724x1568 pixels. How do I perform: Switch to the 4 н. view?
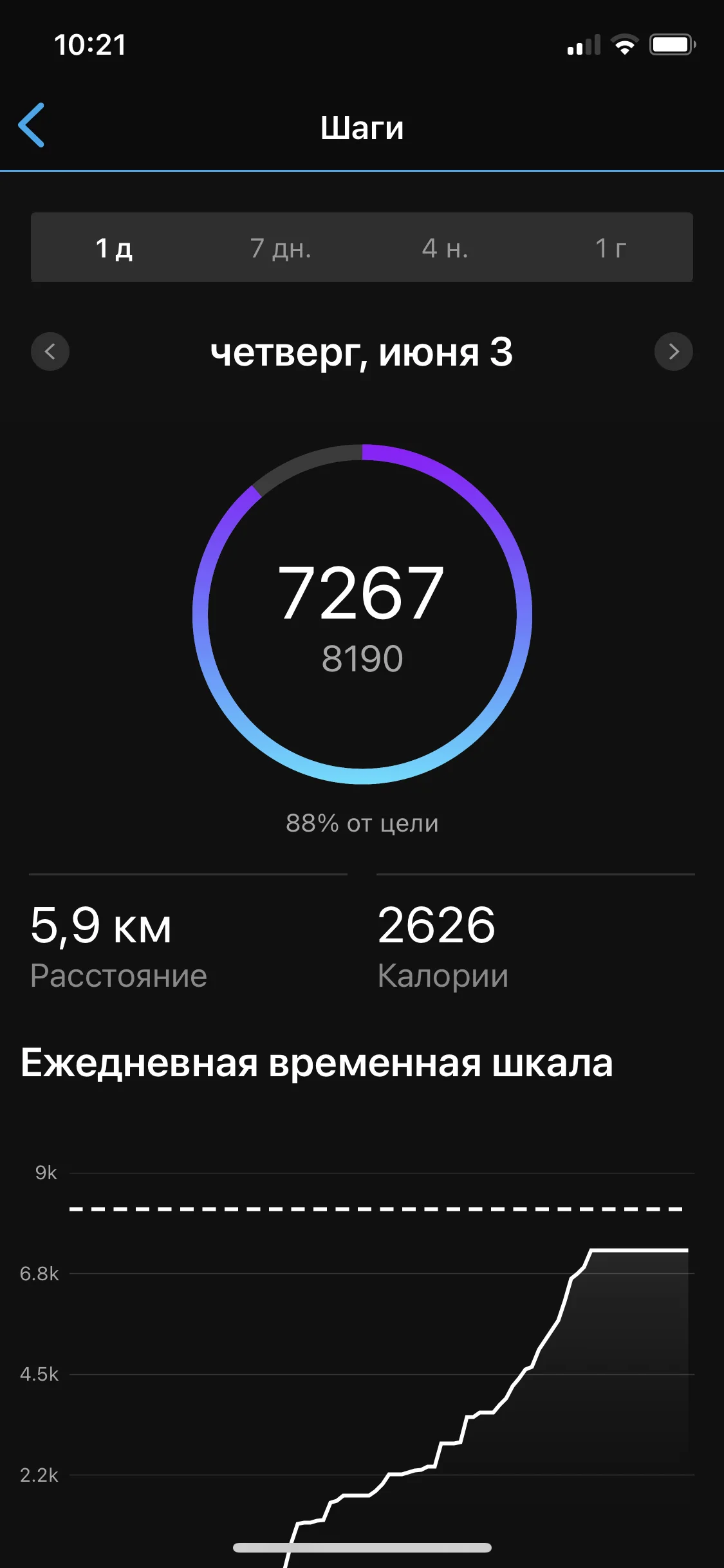[445, 248]
